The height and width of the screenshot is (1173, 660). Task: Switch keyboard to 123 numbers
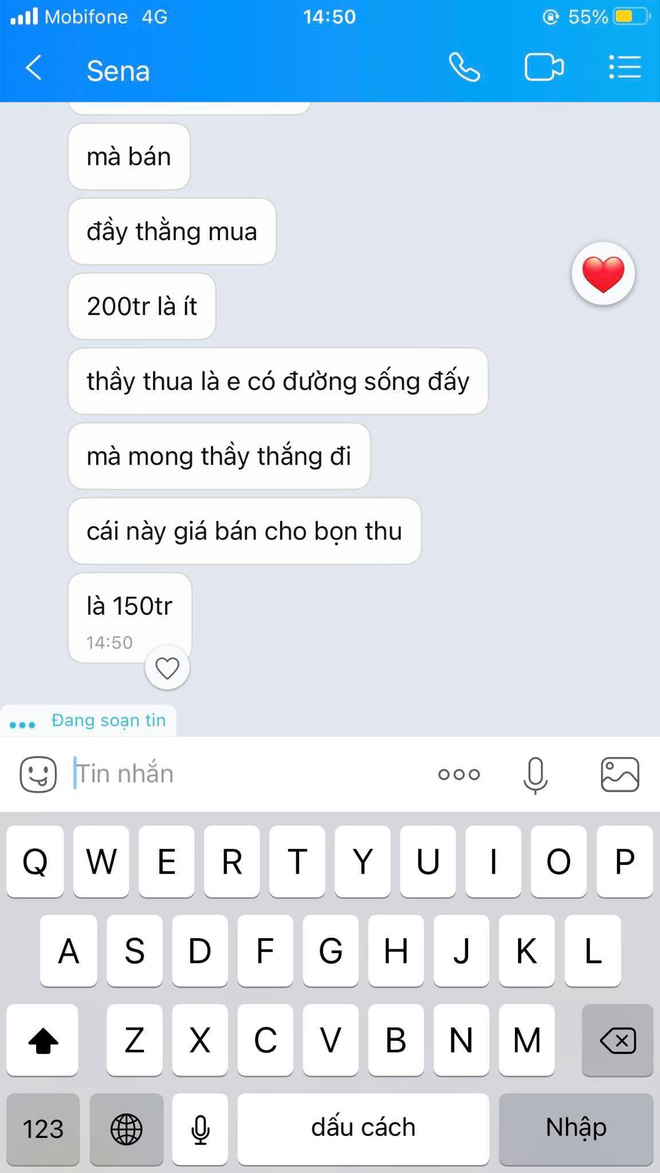pyautogui.click(x=43, y=1128)
